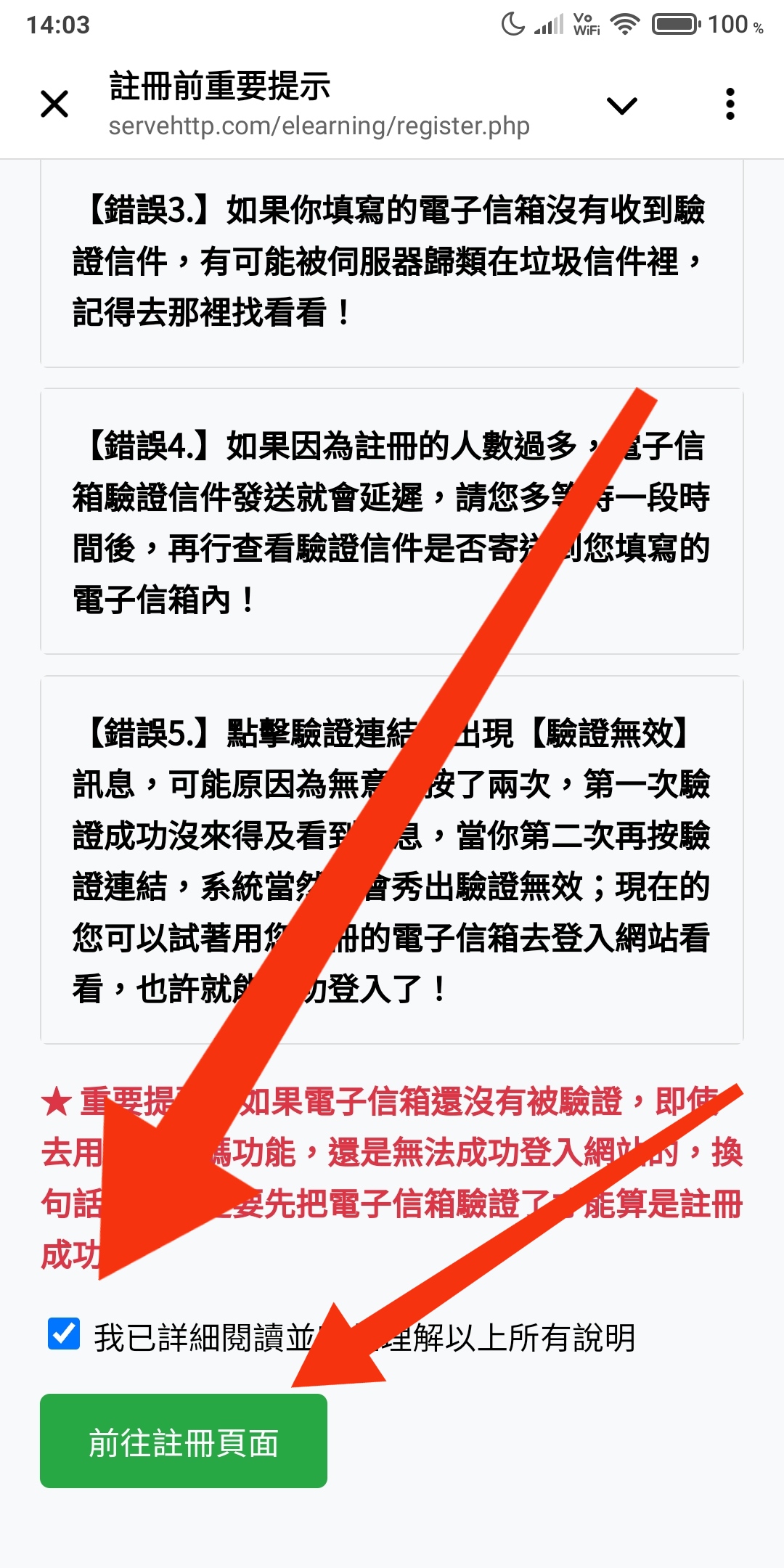Screen dimensions: 784x1568
Task: Tap the crescent moon Do Not Disturb icon
Action: click(x=512, y=24)
